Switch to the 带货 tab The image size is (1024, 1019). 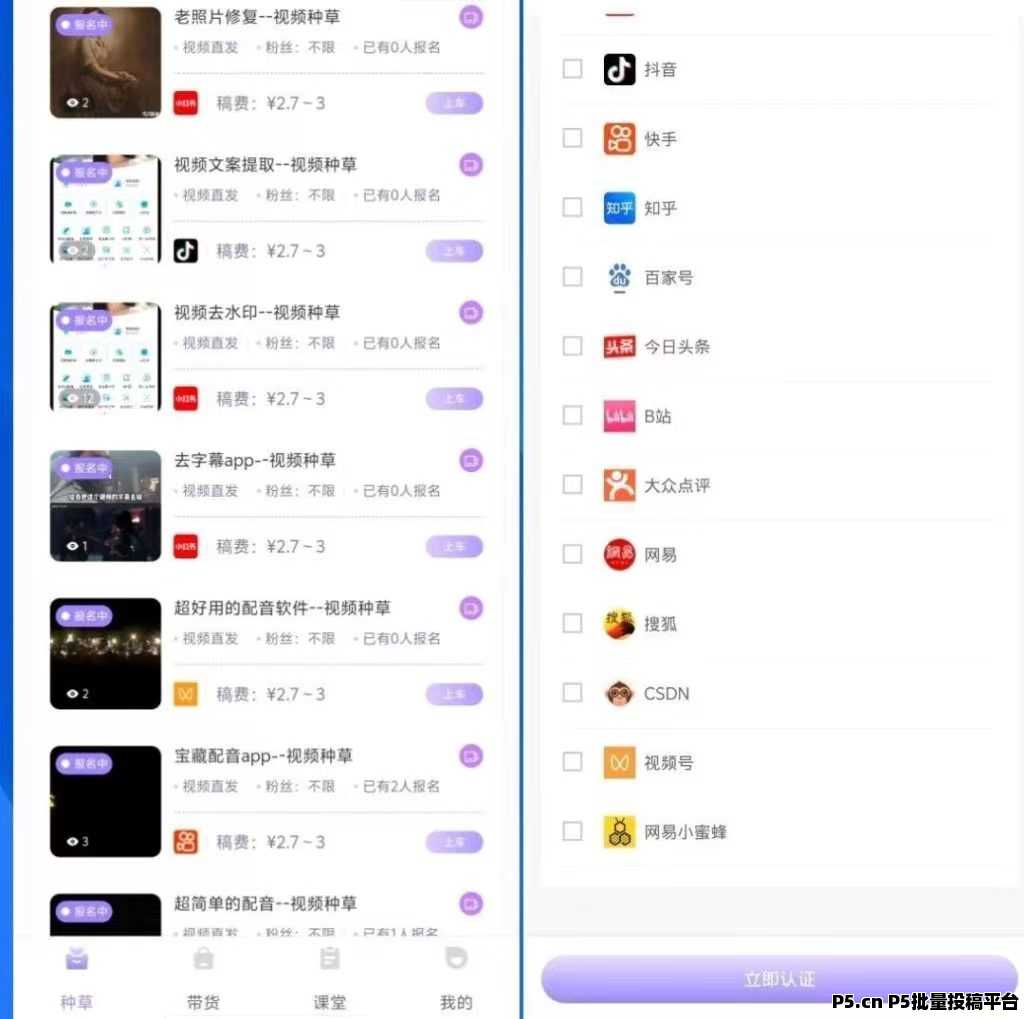(x=203, y=978)
